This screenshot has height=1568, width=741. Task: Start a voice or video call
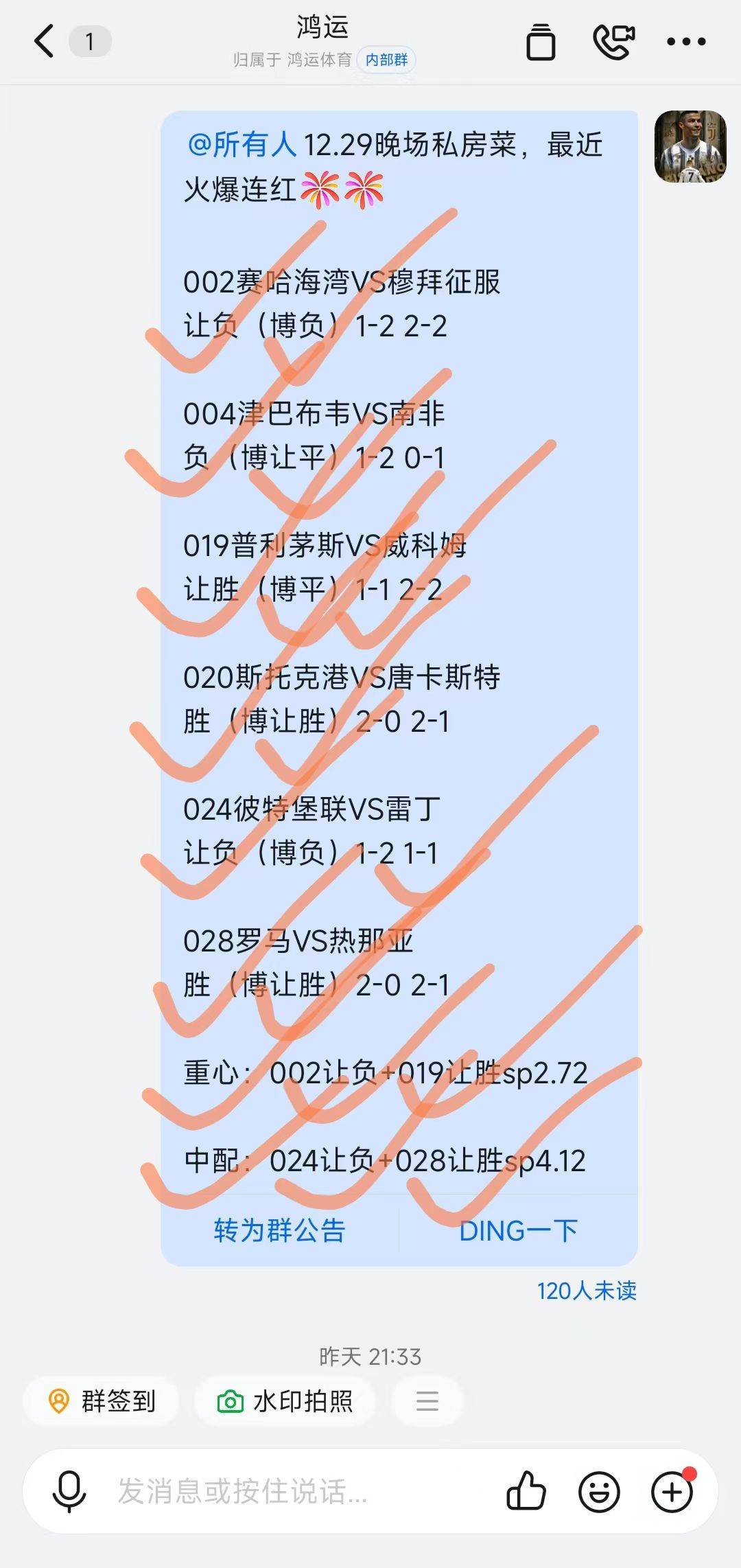[613, 42]
